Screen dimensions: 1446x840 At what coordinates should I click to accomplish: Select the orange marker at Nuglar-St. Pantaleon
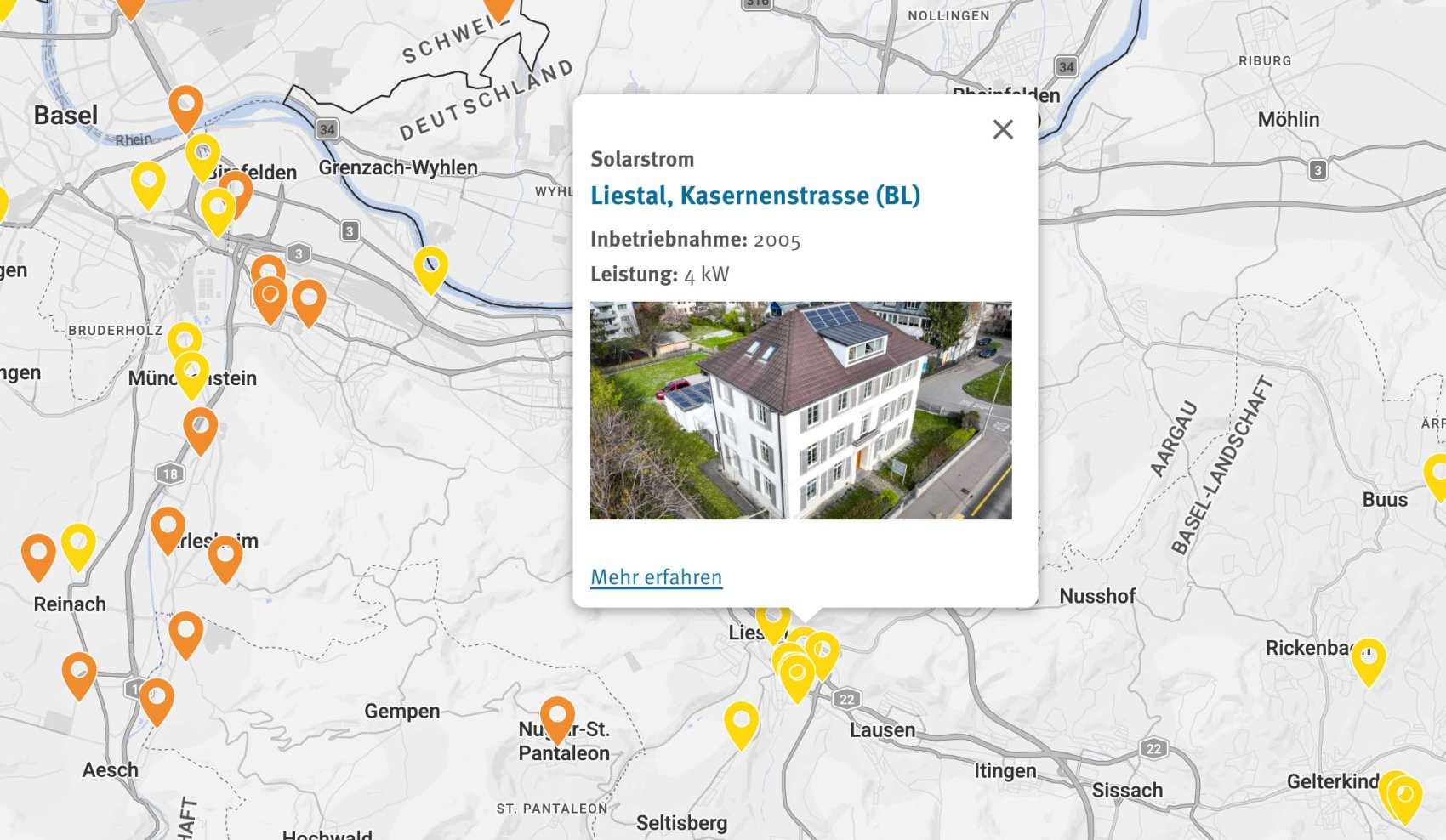pyautogui.click(x=557, y=718)
